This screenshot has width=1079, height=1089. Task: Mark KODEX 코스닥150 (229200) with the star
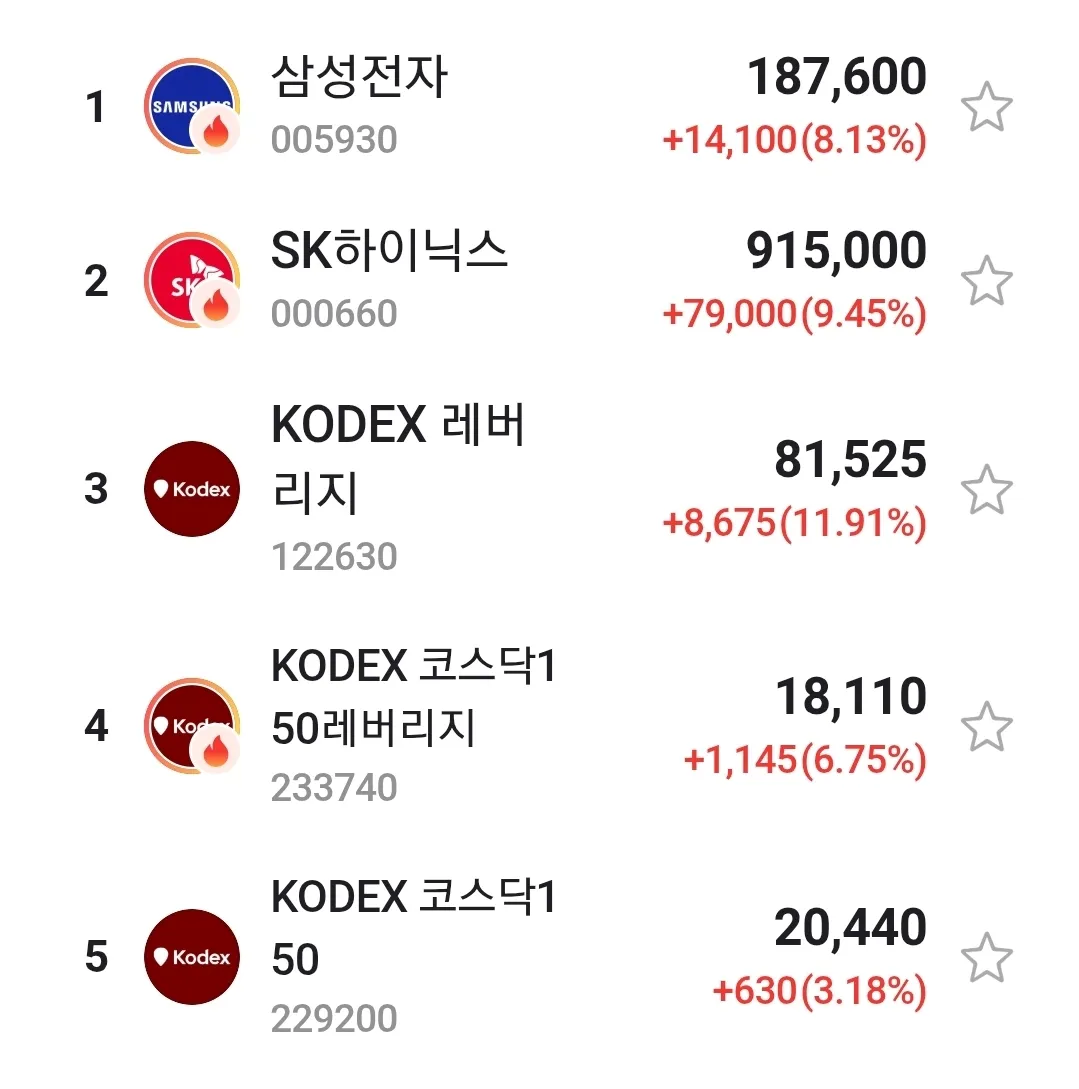pyautogui.click(x=987, y=958)
